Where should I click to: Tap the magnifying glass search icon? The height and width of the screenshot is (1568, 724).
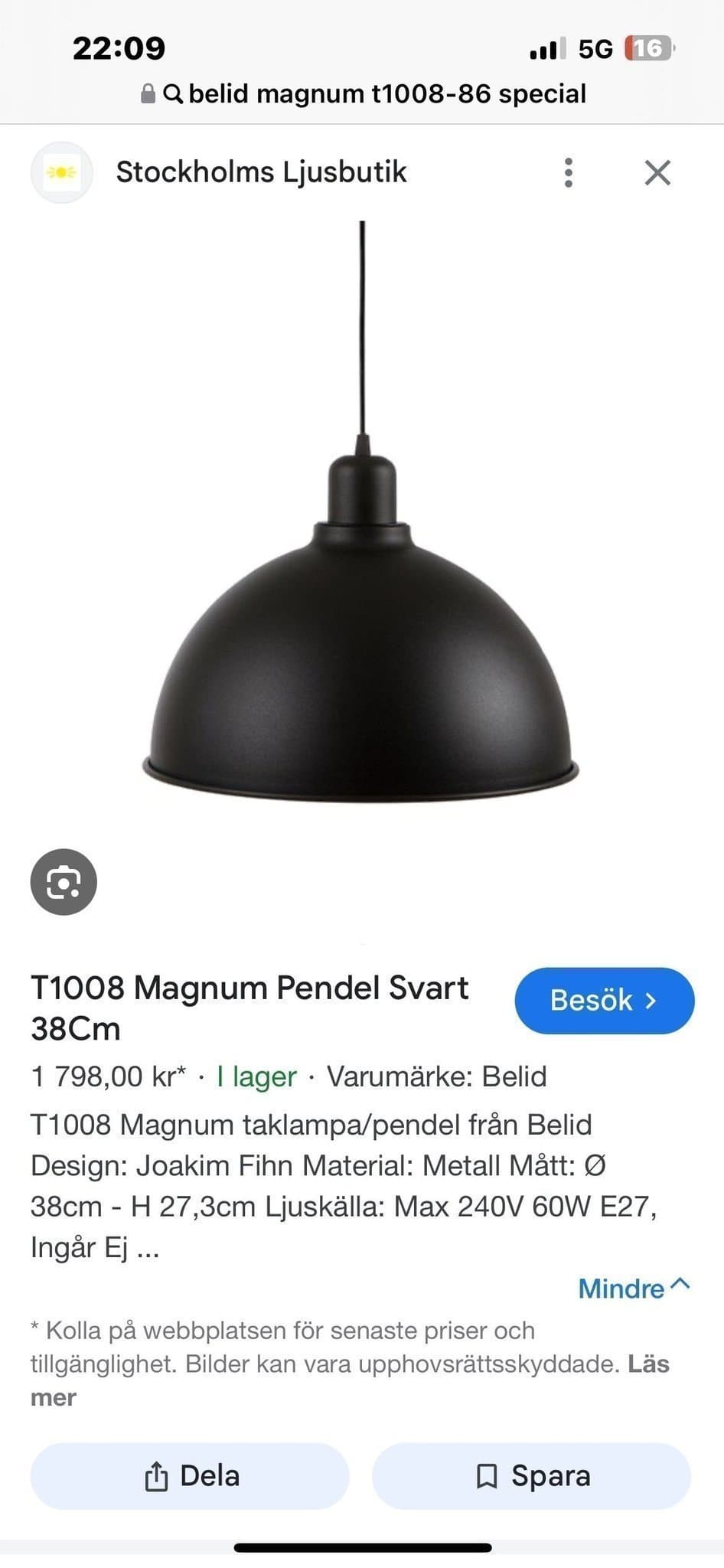(x=175, y=93)
